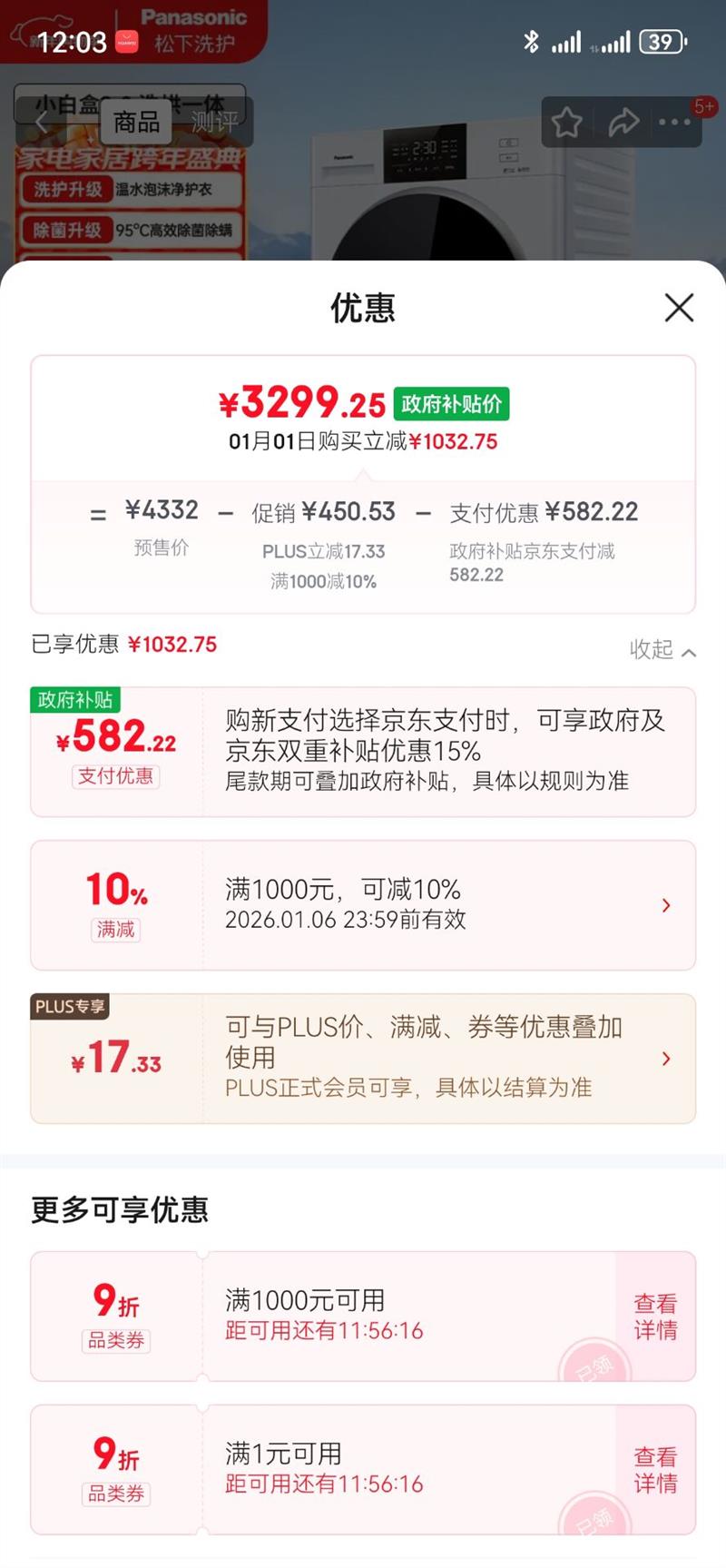This screenshot has height=1568, width=726.
Task: View details of the 满1000元可用 9折 coupon
Action: (x=654, y=1317)
